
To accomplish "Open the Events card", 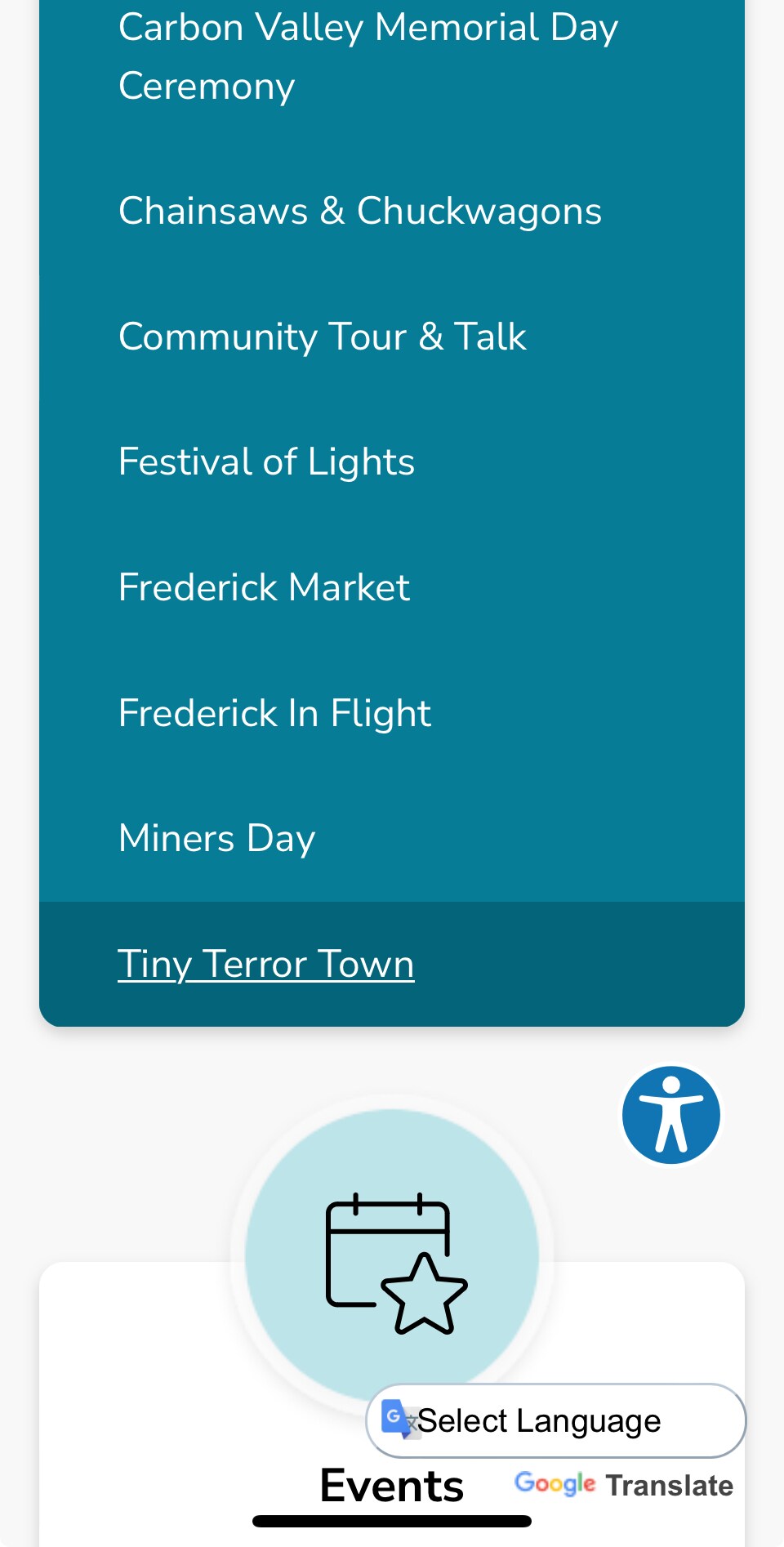I will pos(392,1405).
